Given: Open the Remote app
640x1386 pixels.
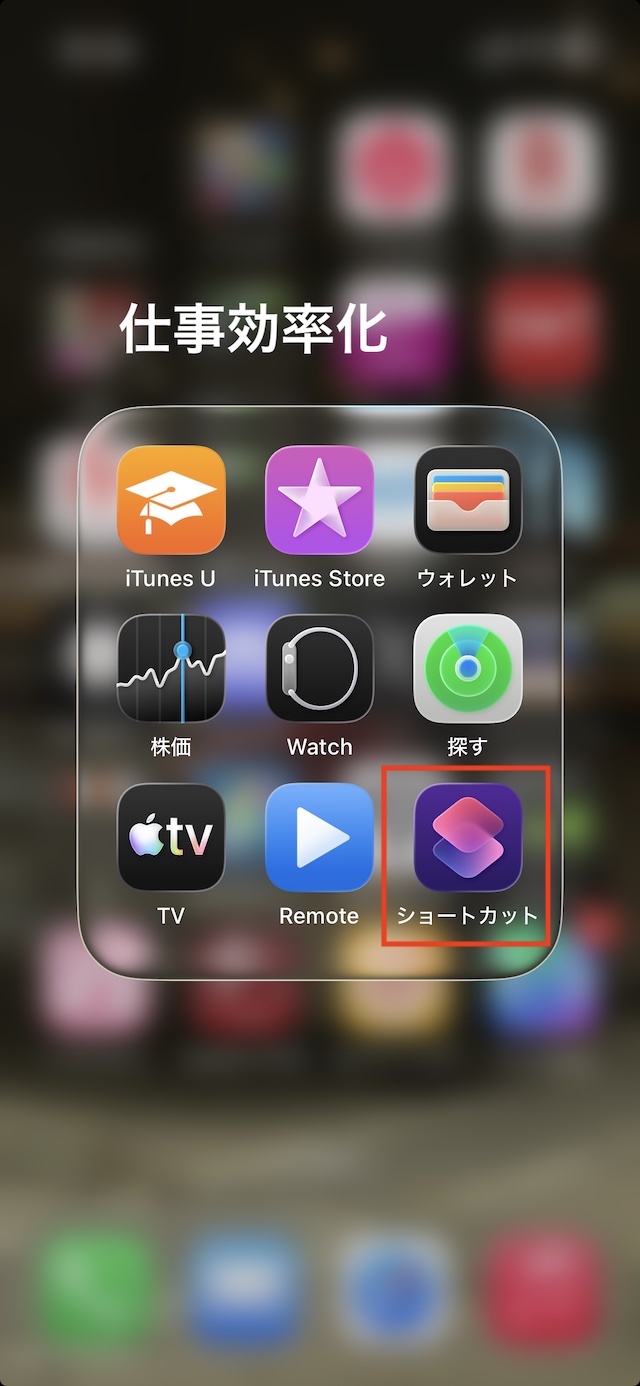Looking at the screenshot, I should coord(319,837).
